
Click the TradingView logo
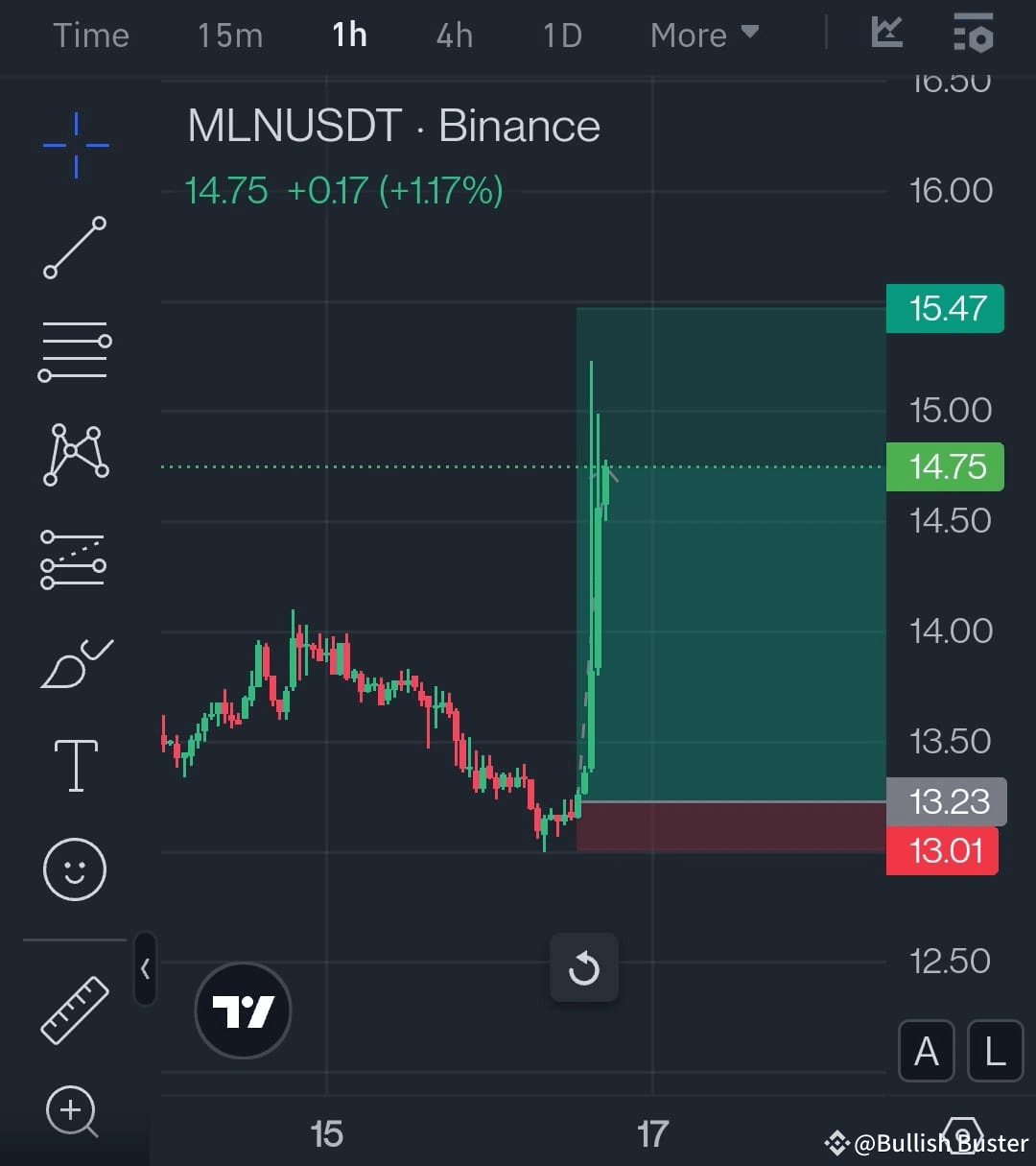pos(242,1010)
